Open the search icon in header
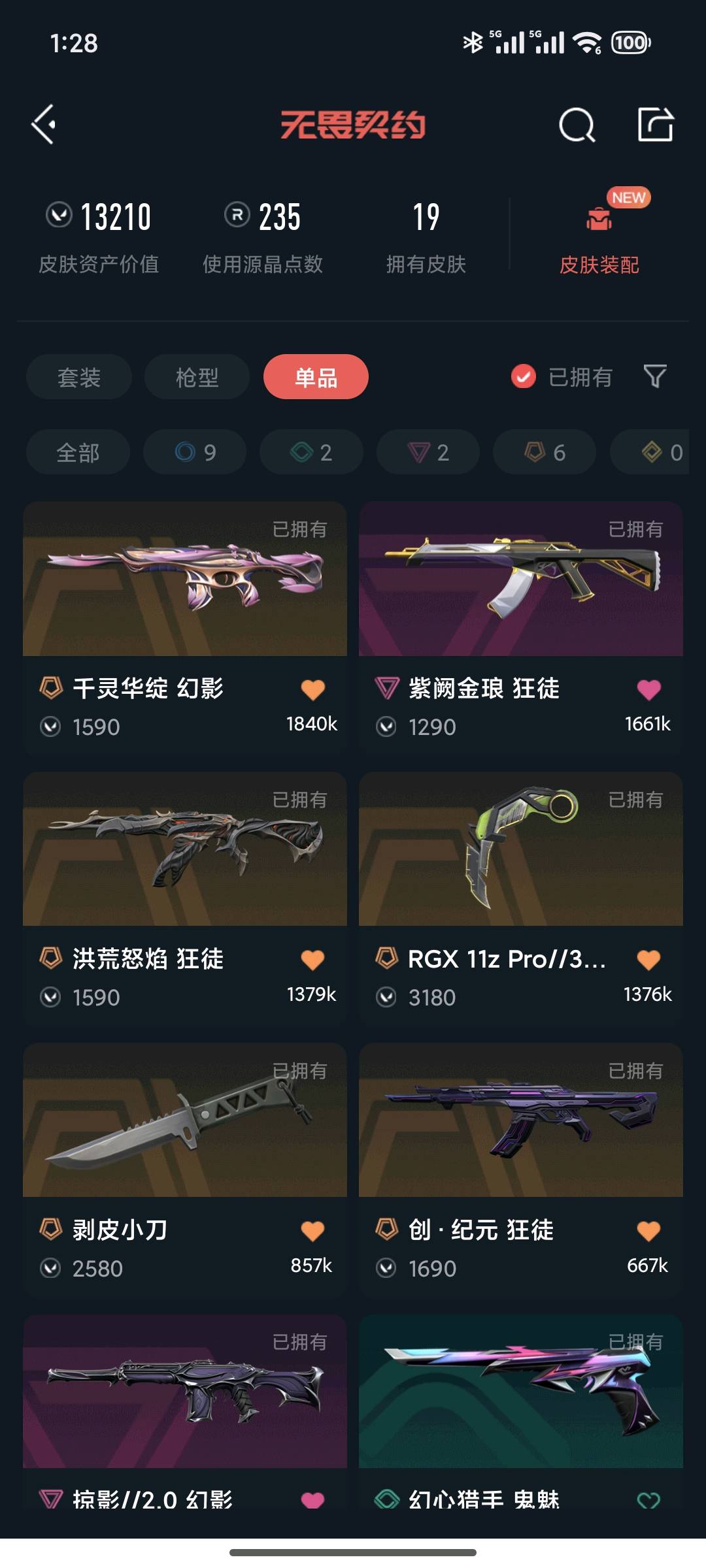Image resolution: width=706 pixels, height=1568 pixels. (577, 124)
